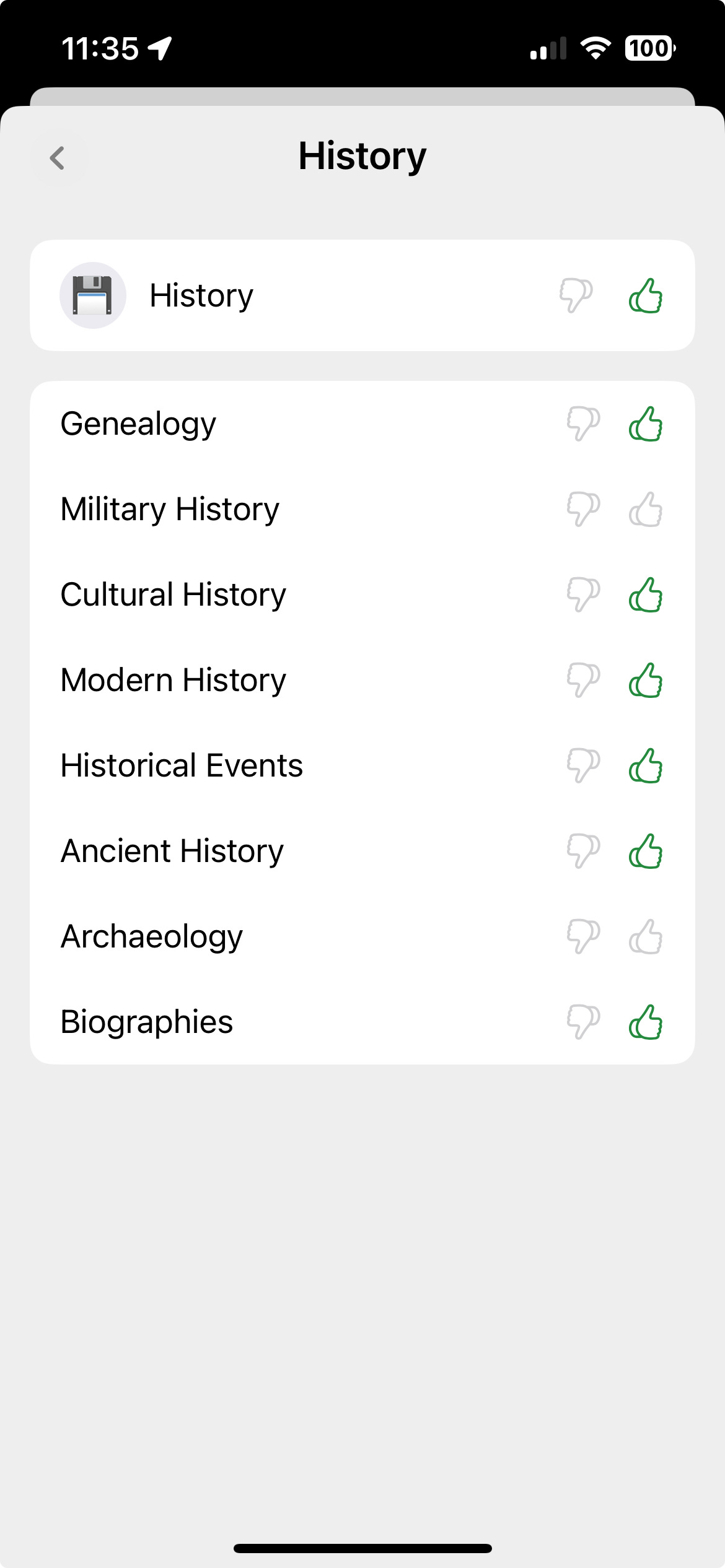Dislike the Genealogy subtopic

583,424
